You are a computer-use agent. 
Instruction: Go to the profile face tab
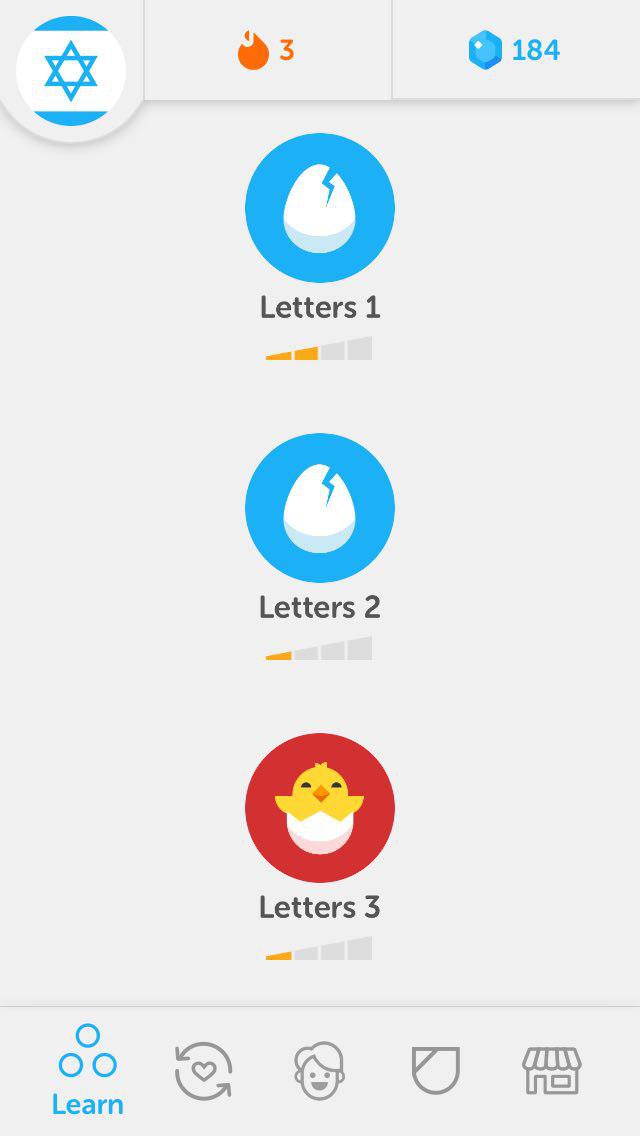(x=320, y=1071)
